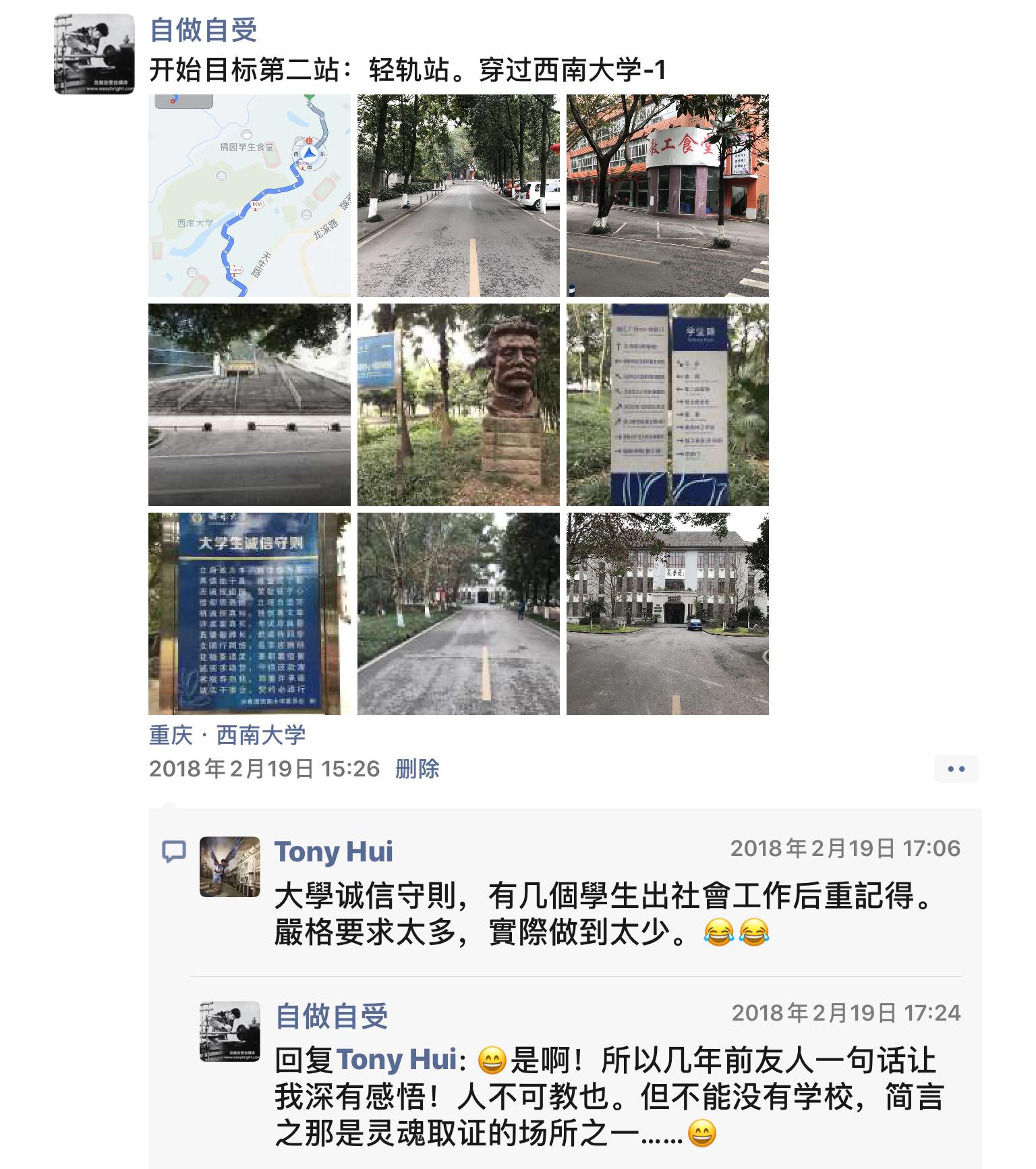1036x1169 pixels.
Task: Open the blue 大学生诚信守则 sign photo
Action: (249, 613)
